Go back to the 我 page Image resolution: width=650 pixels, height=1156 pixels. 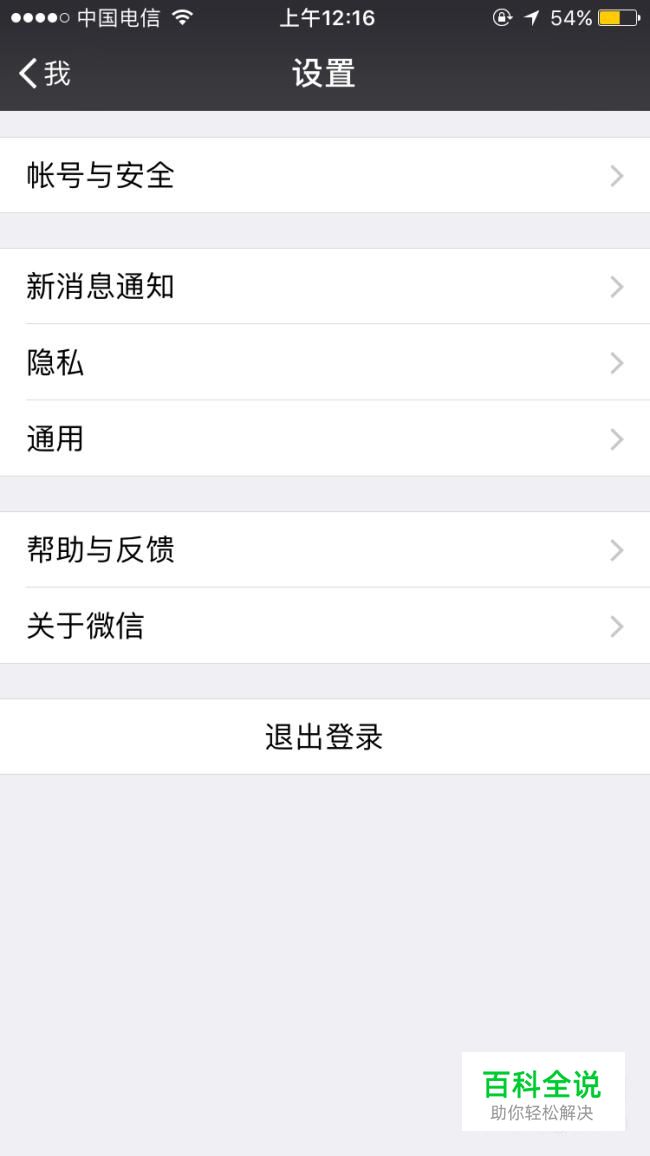(44, 74)
